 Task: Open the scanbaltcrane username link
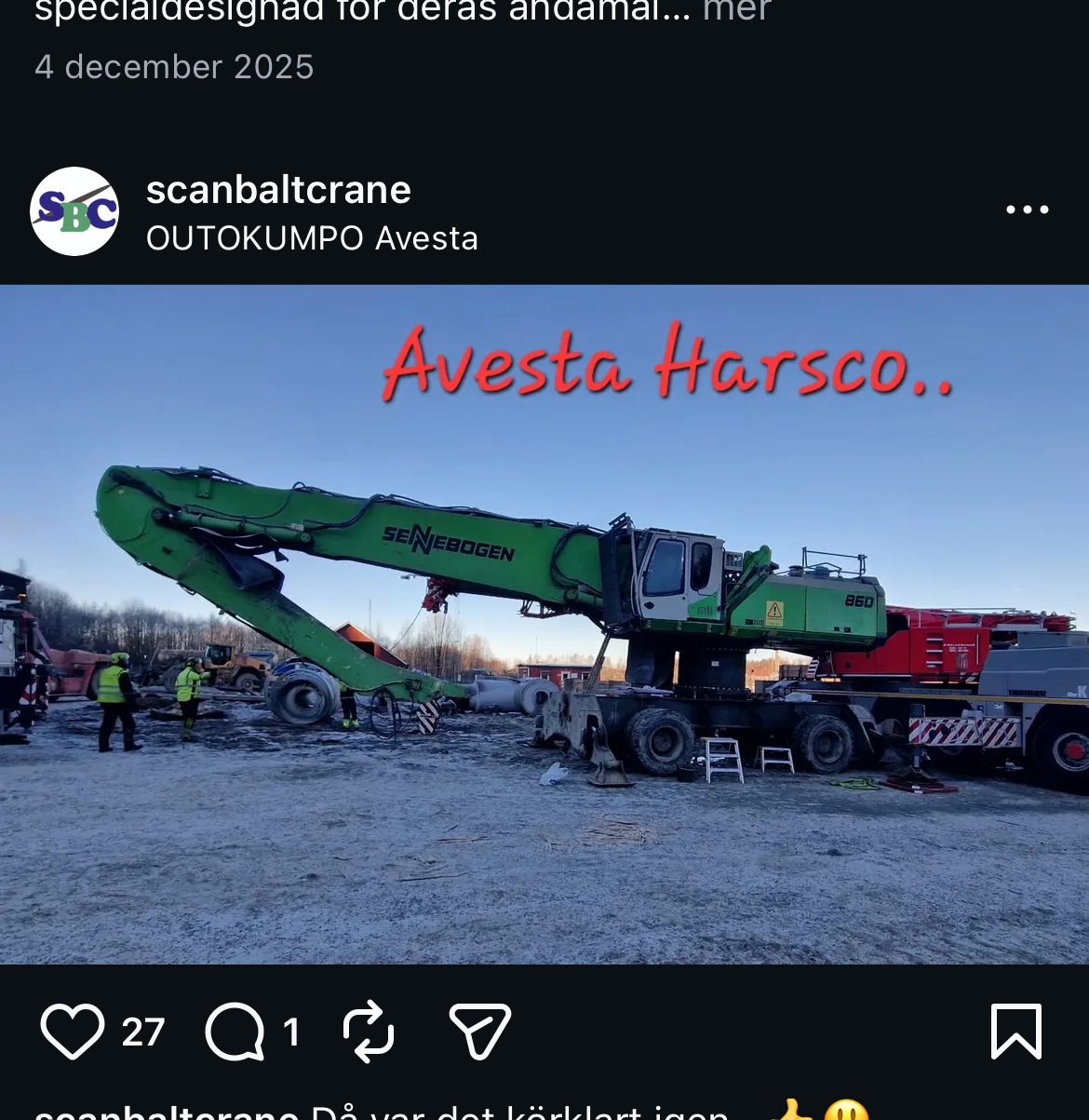click(x=278, y=190)
